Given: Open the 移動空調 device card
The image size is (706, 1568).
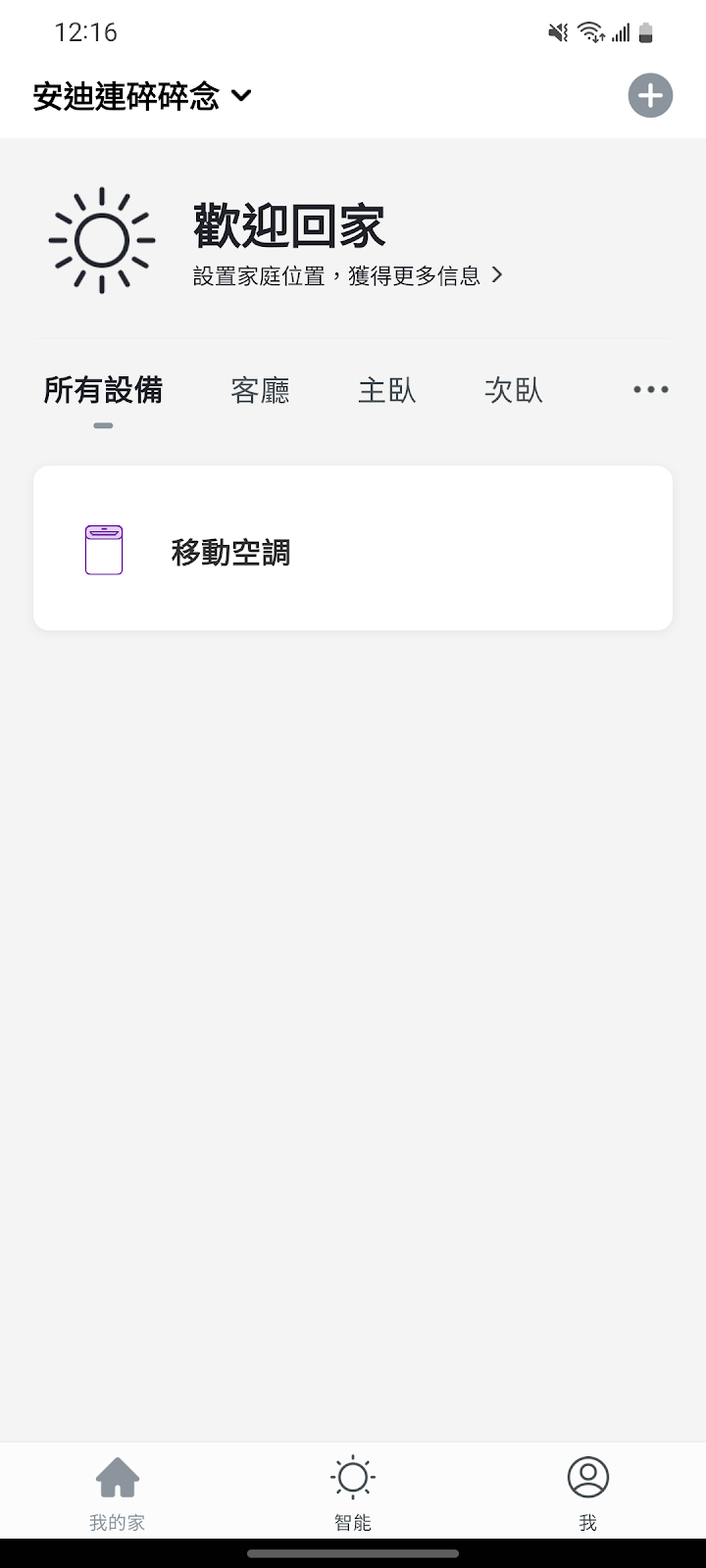Looking at the screenshot, I should [353, 548].
